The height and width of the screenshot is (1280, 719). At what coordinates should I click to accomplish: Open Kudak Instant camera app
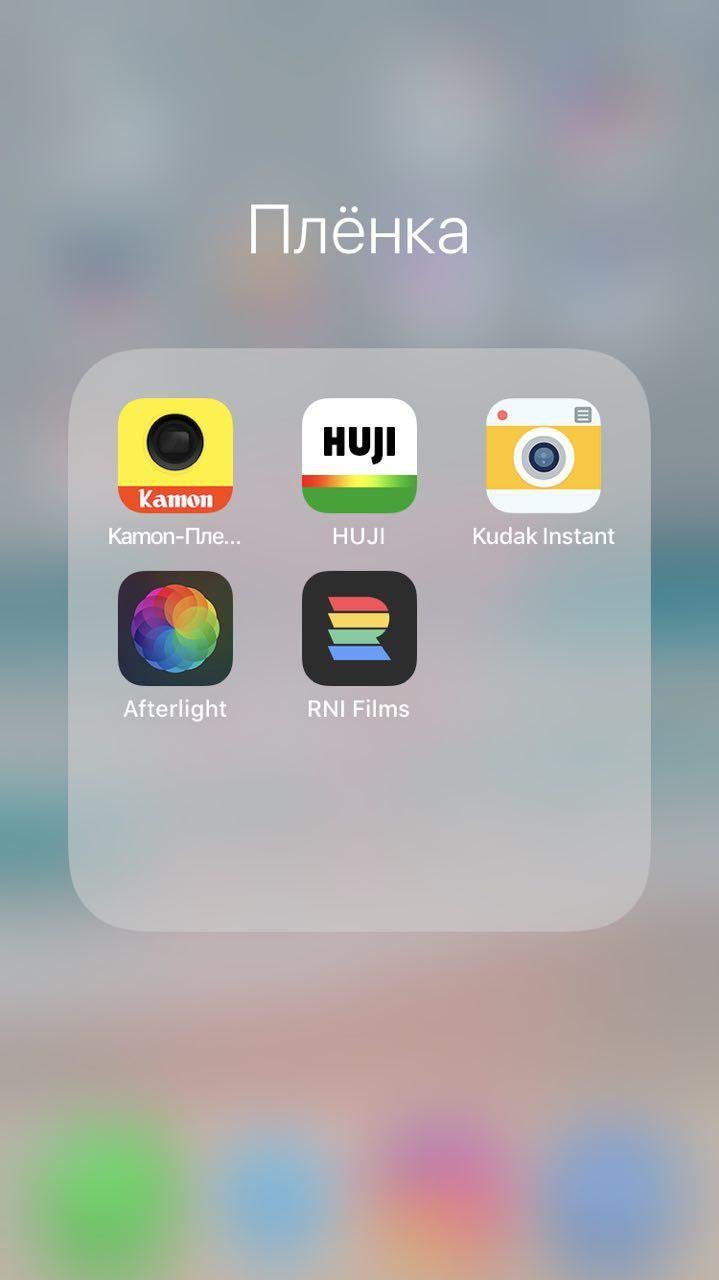point(543,455)
